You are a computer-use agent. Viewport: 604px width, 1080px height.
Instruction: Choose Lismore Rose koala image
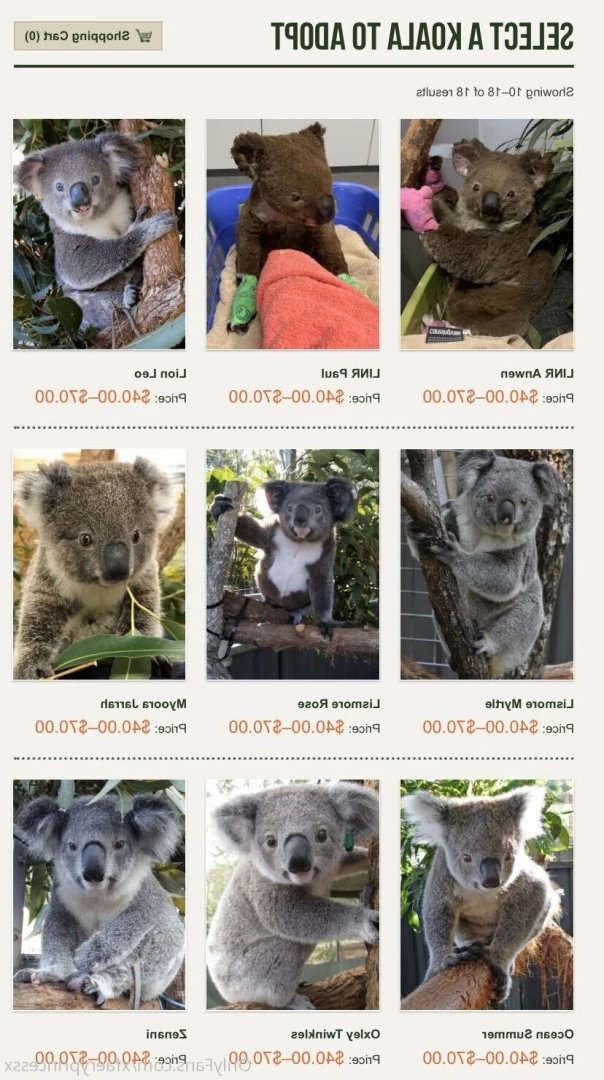pos(293,565)
